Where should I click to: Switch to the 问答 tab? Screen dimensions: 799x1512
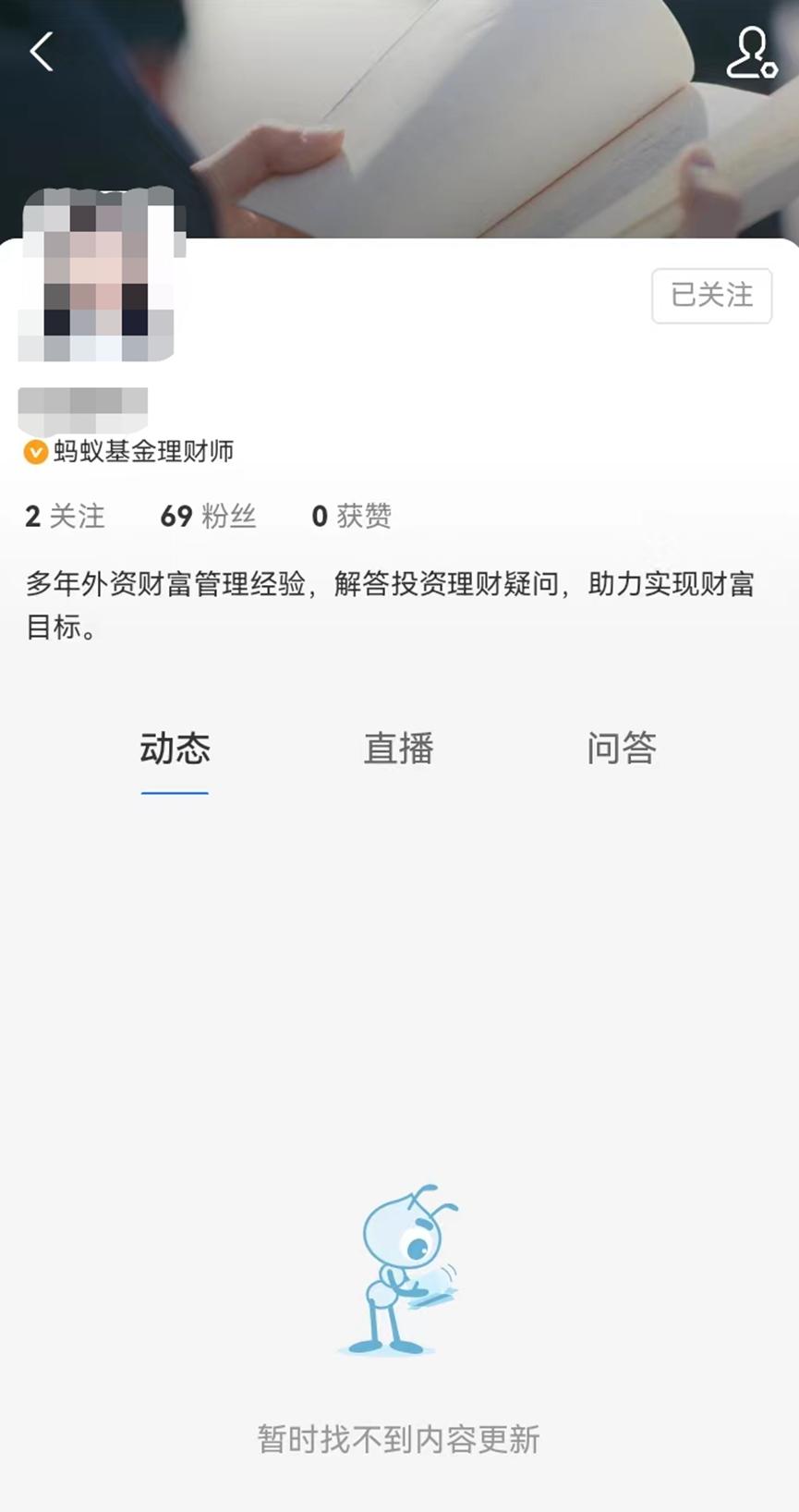pyautogui.click(x=623, y=749)
